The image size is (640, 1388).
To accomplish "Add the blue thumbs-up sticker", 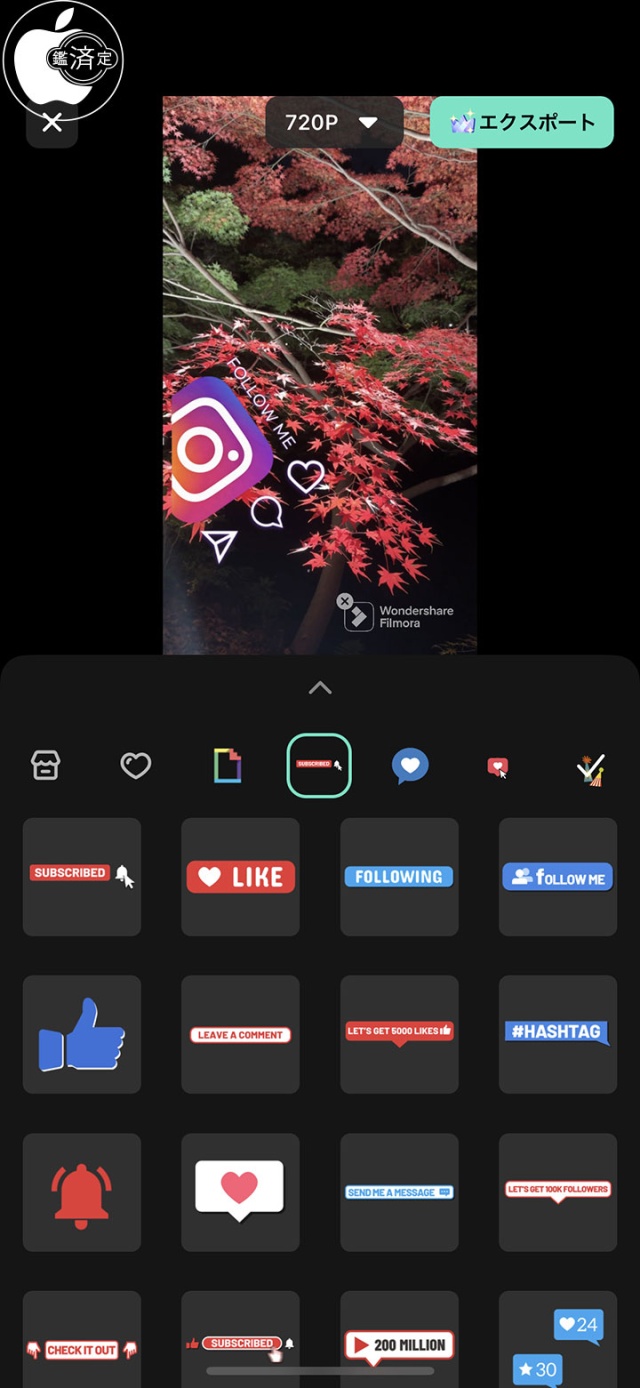I will pos(82,1034).
